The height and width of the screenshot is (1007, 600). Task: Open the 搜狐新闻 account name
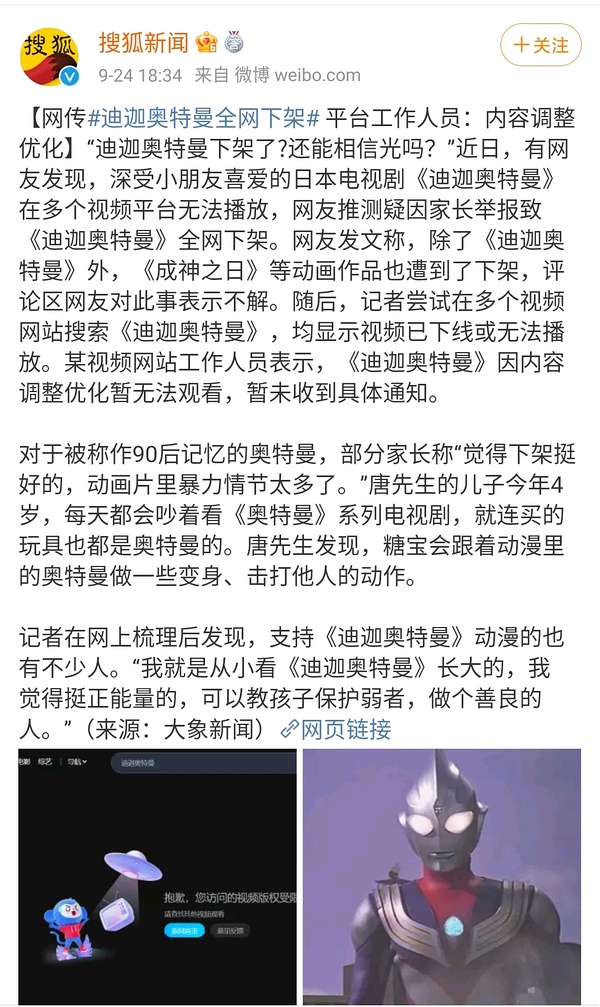tap(143, 42)
